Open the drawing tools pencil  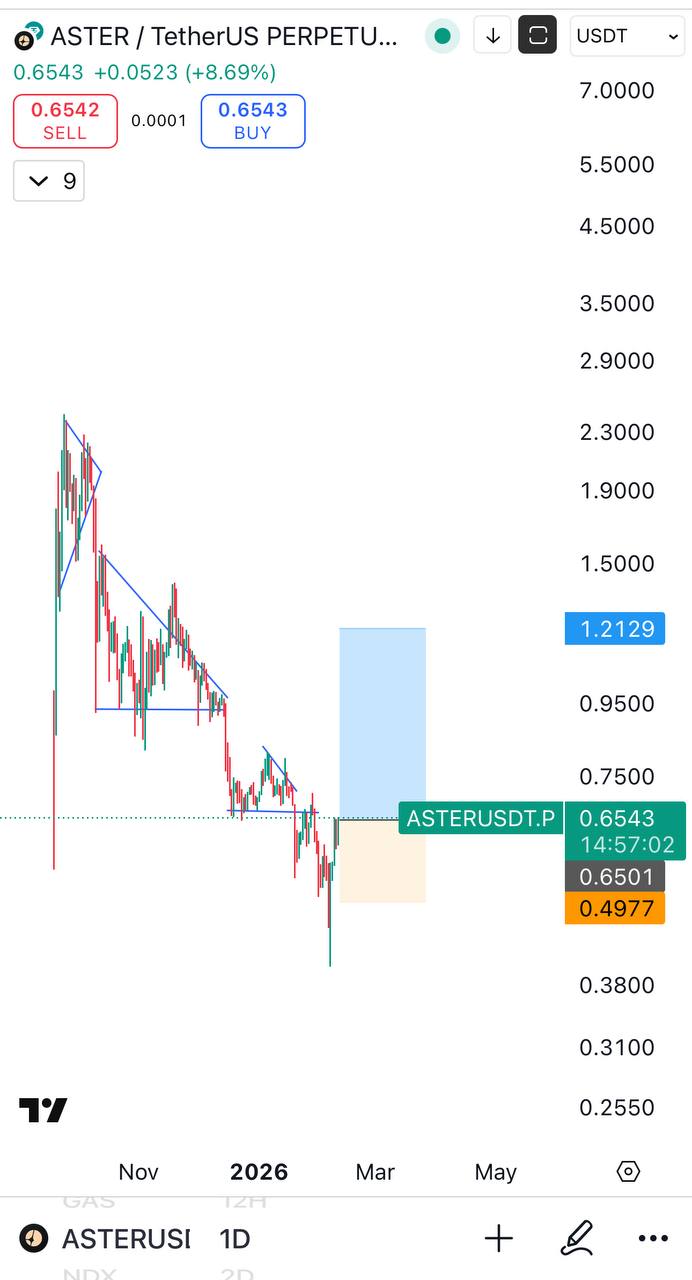click(x=577, y=1239)
